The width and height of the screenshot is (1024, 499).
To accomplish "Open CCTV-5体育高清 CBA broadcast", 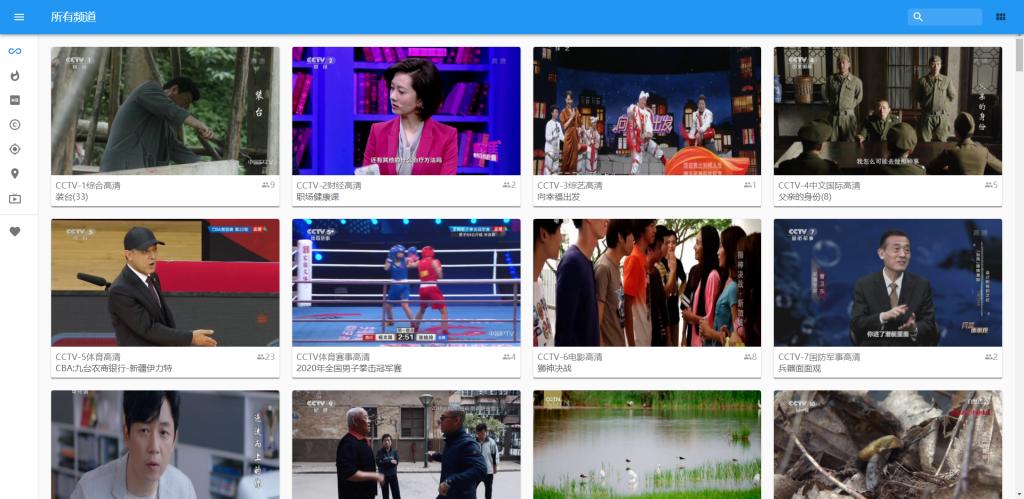I will tap(165, 283).
